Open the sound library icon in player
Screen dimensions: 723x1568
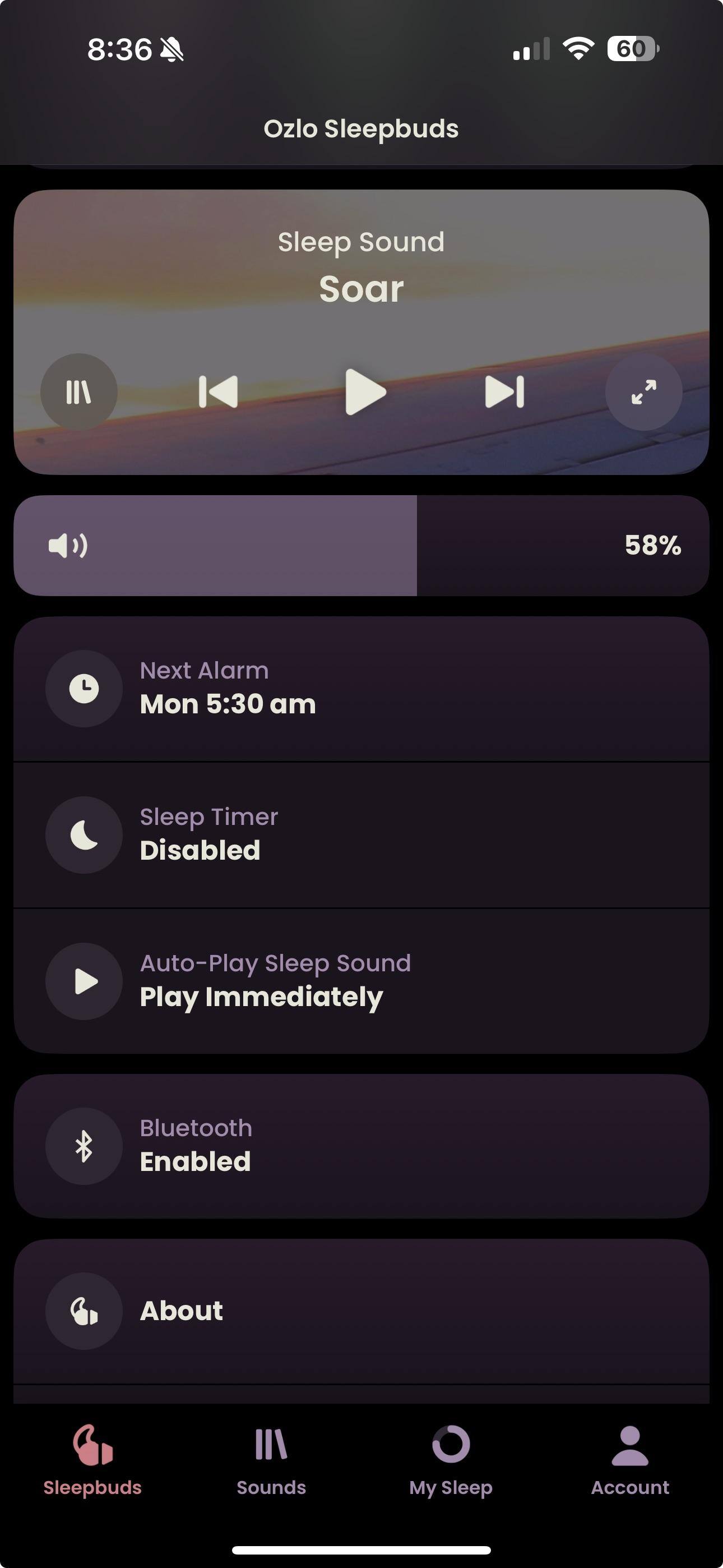pos(78,391)
